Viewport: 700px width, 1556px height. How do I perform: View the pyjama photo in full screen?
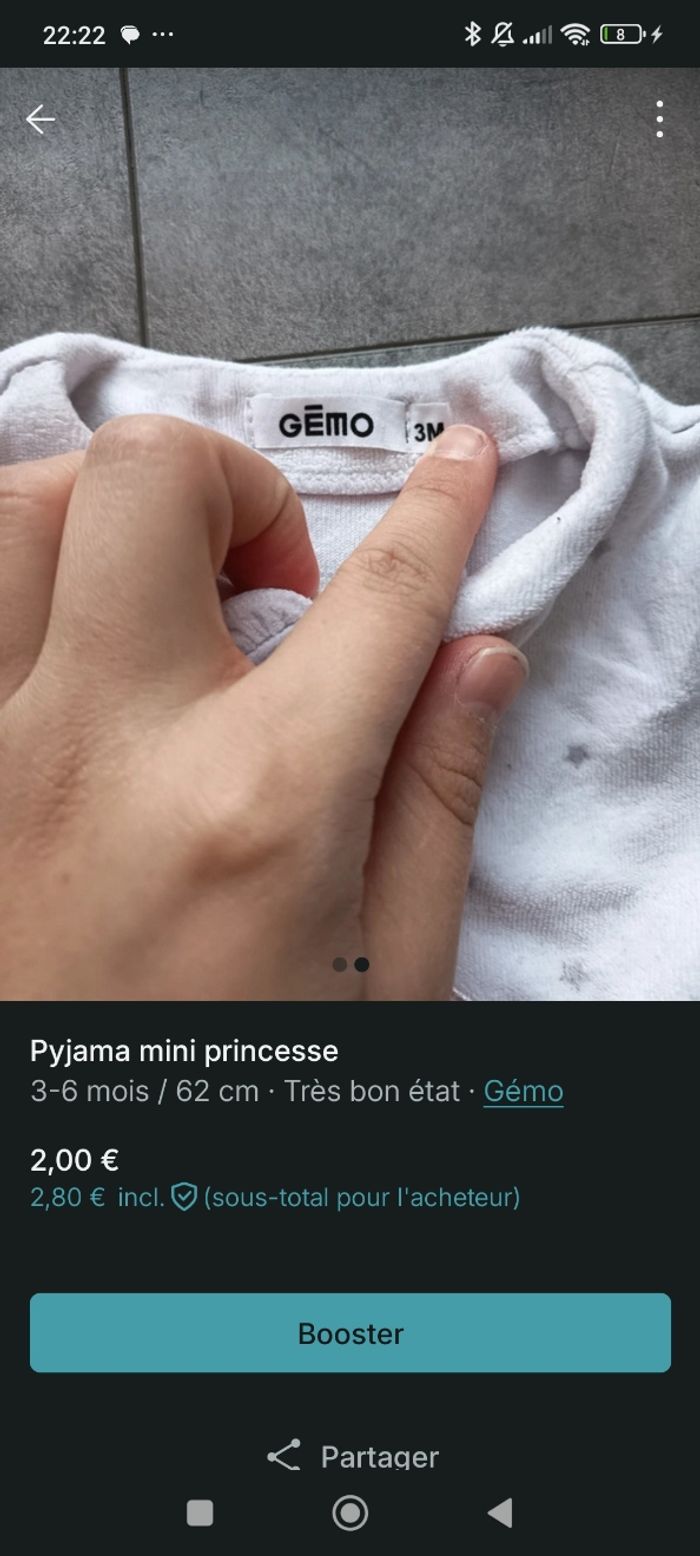350,600
